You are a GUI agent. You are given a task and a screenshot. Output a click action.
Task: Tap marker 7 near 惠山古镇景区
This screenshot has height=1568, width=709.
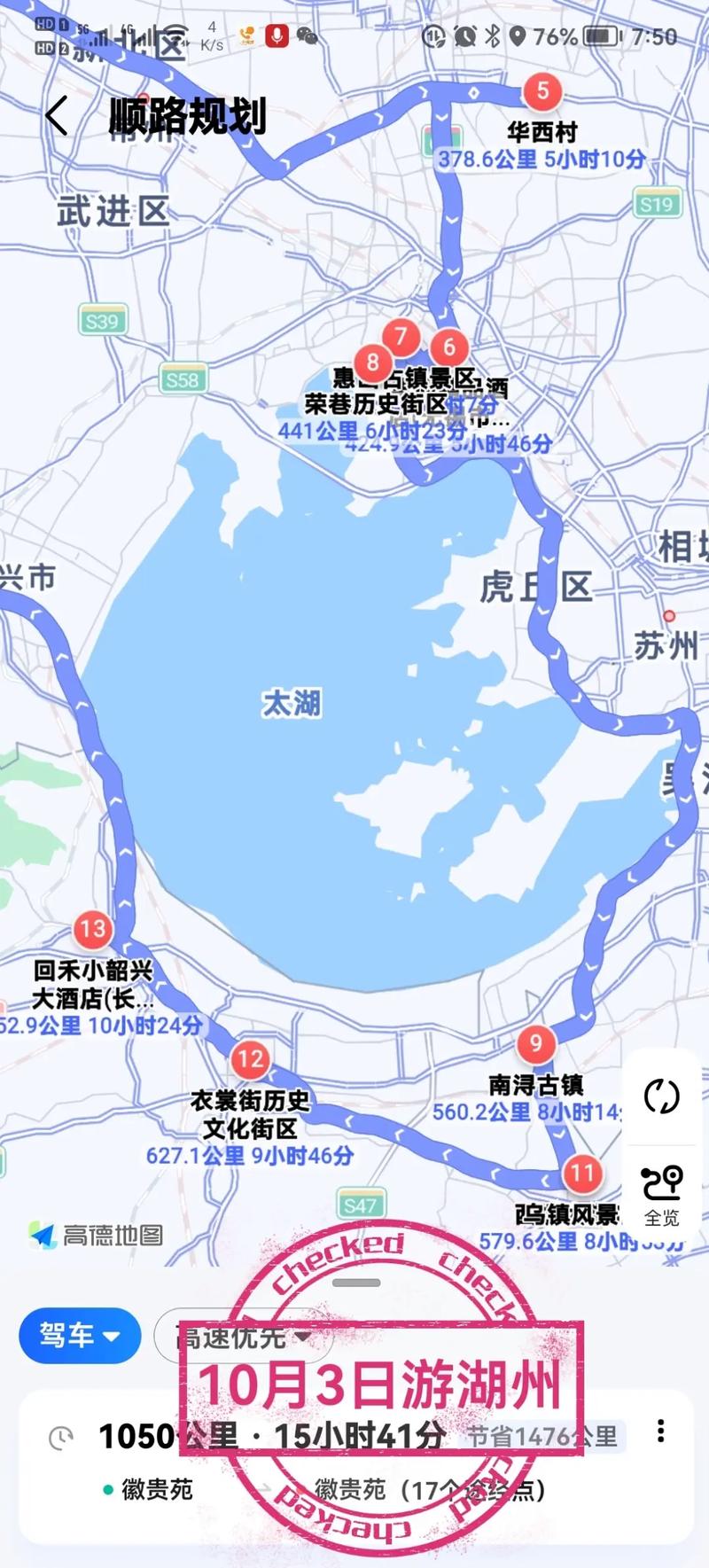pos(401,337)
